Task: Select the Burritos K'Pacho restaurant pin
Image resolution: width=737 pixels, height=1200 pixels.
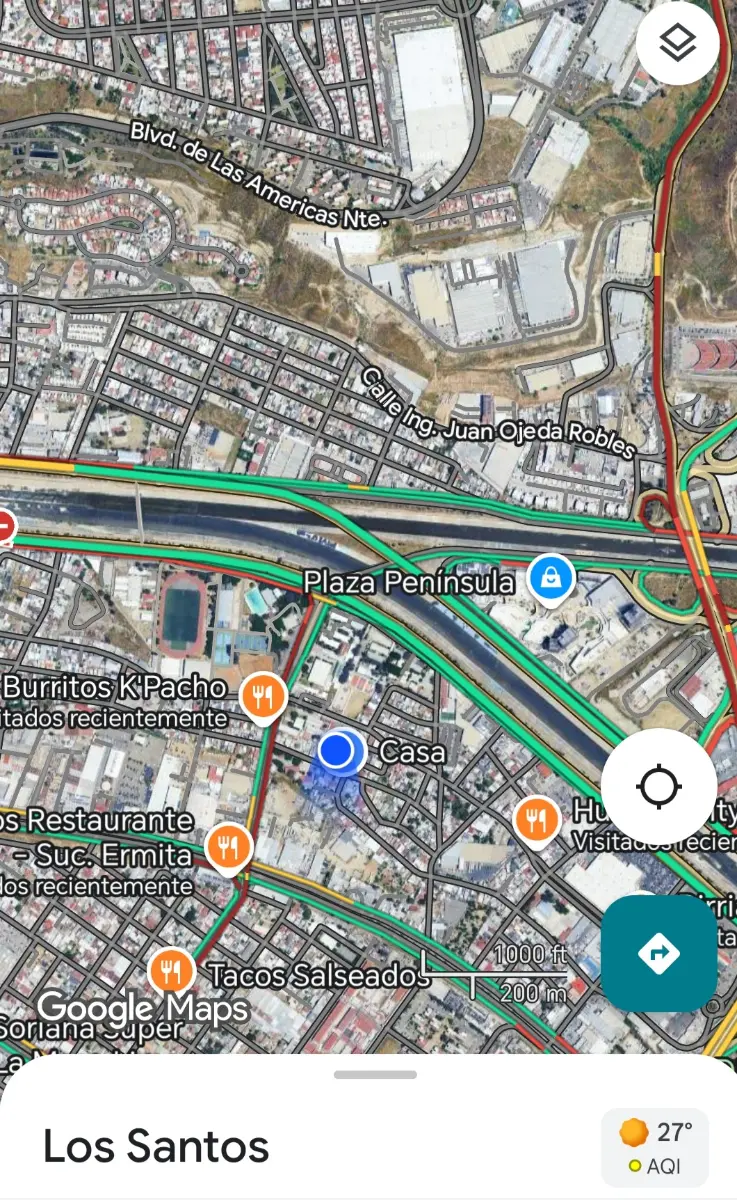Action: (x=263, y=695)
